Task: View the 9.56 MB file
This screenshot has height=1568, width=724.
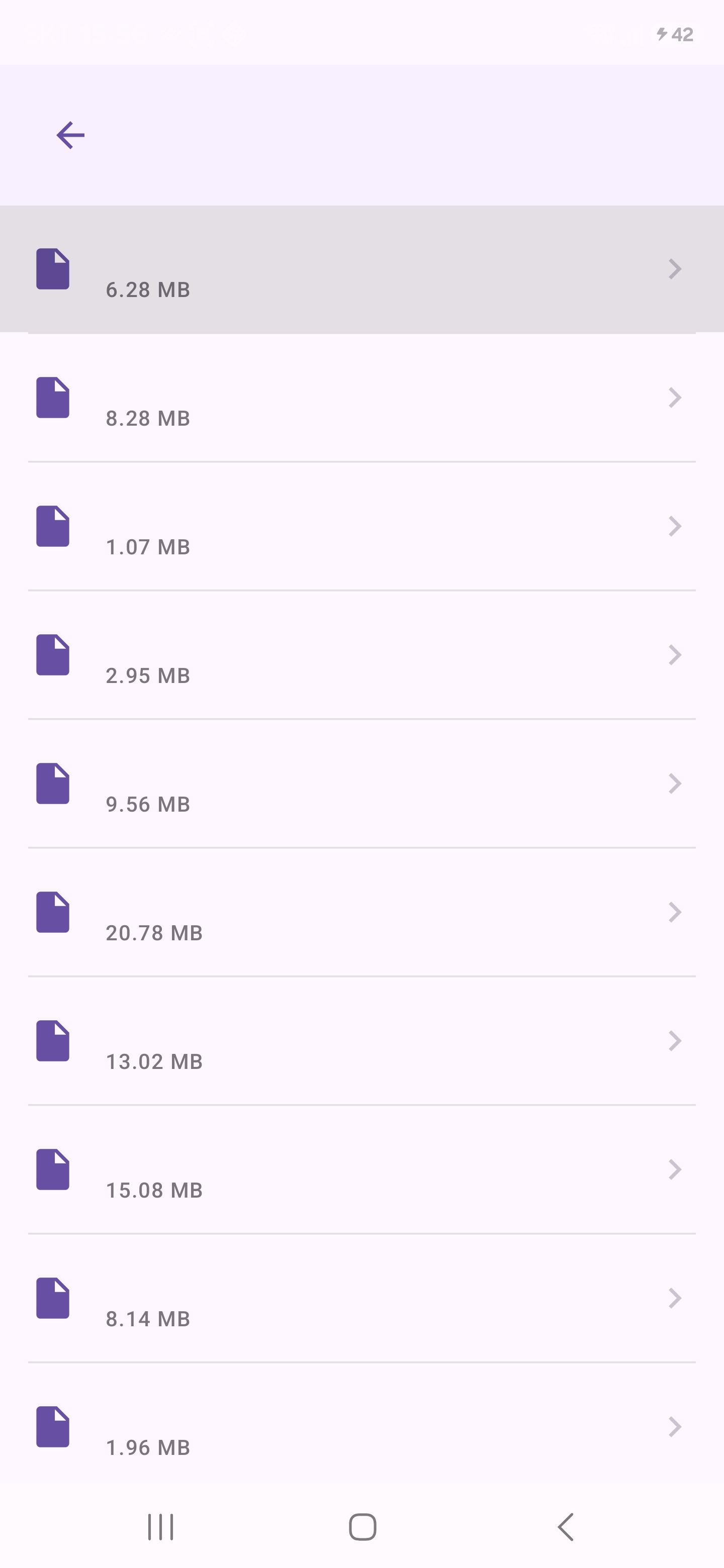Action: tap(361, 783)
